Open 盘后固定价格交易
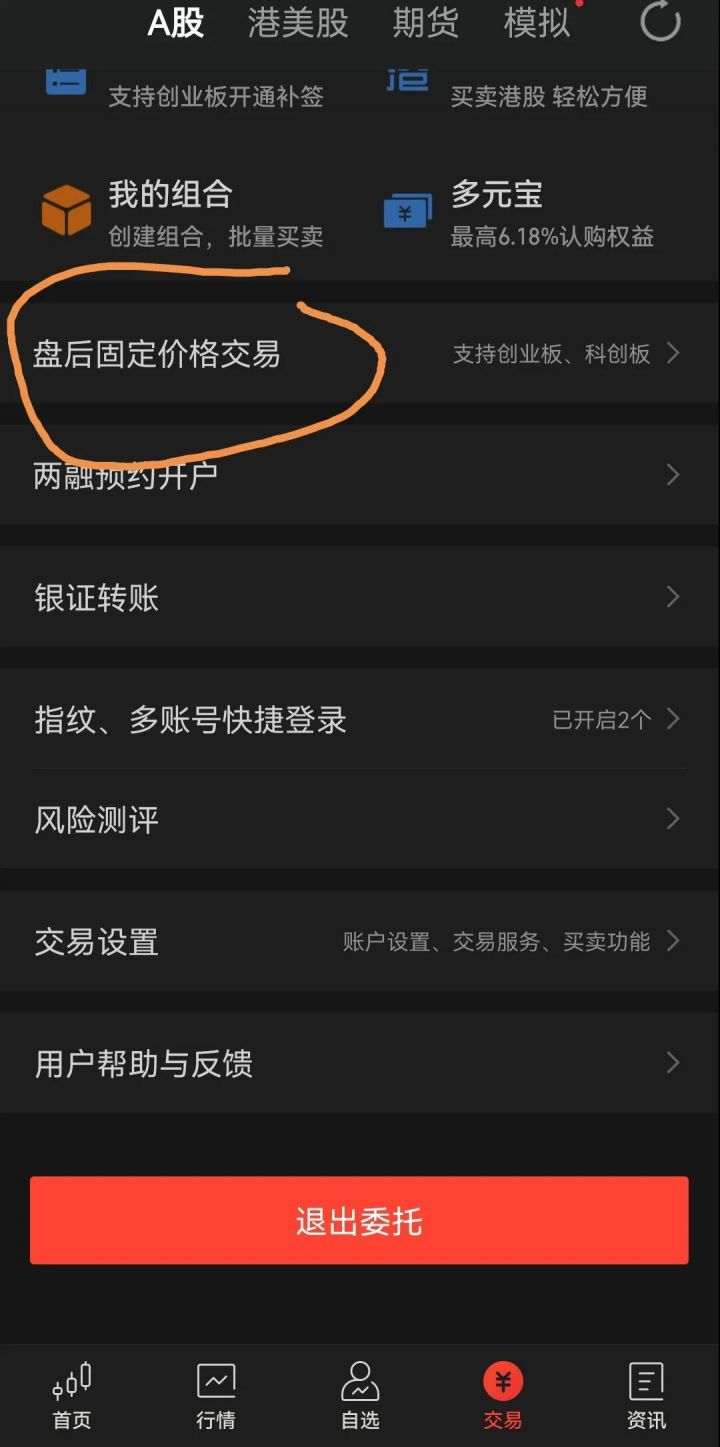The width and height of the screenshot is (720, 1447). (360, 353)
